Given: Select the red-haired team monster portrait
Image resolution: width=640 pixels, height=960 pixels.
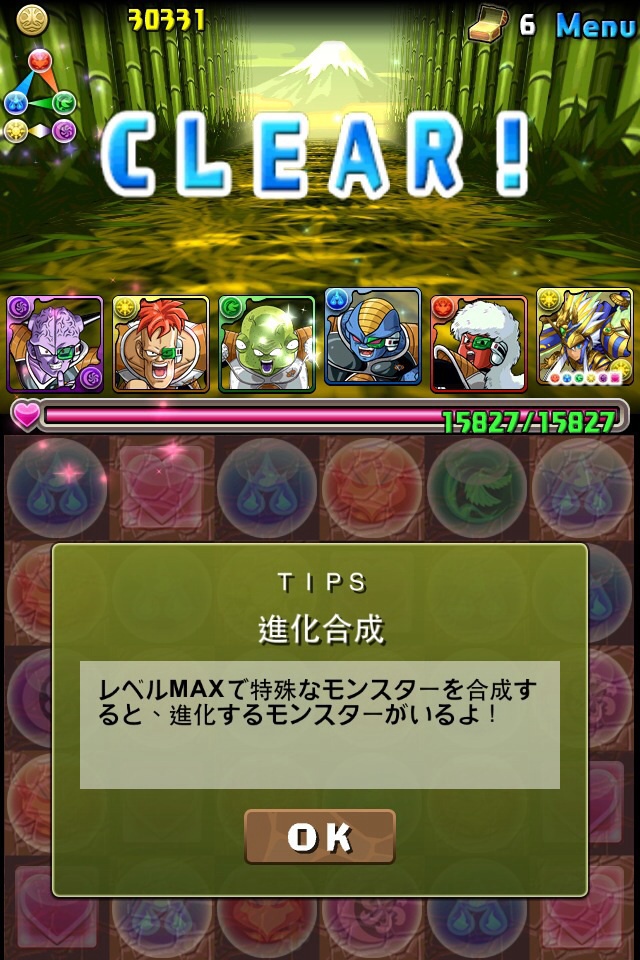Looking at the screenshot, I should (161, 344).
